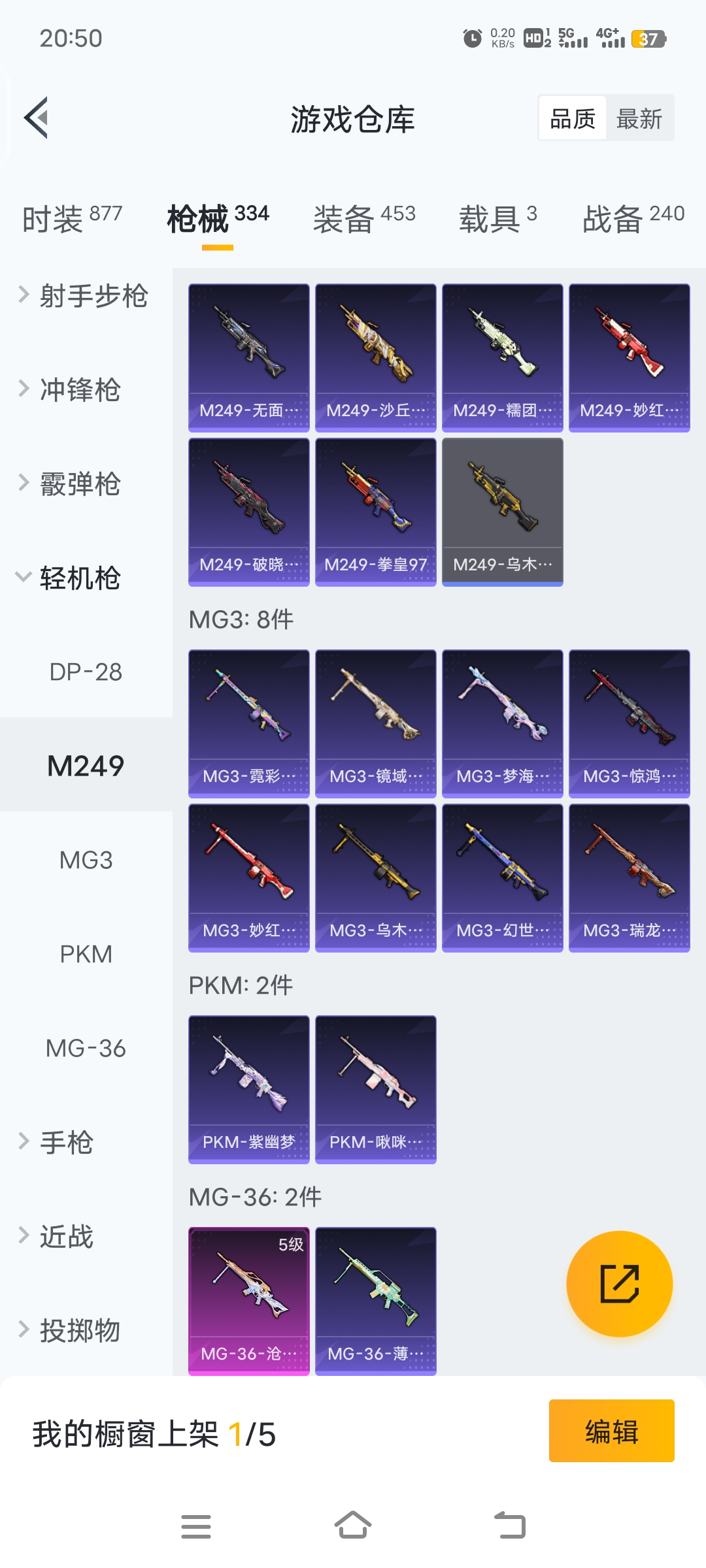
Task: Open the MG3-瑞龙 skin
Action: [630, 878]
